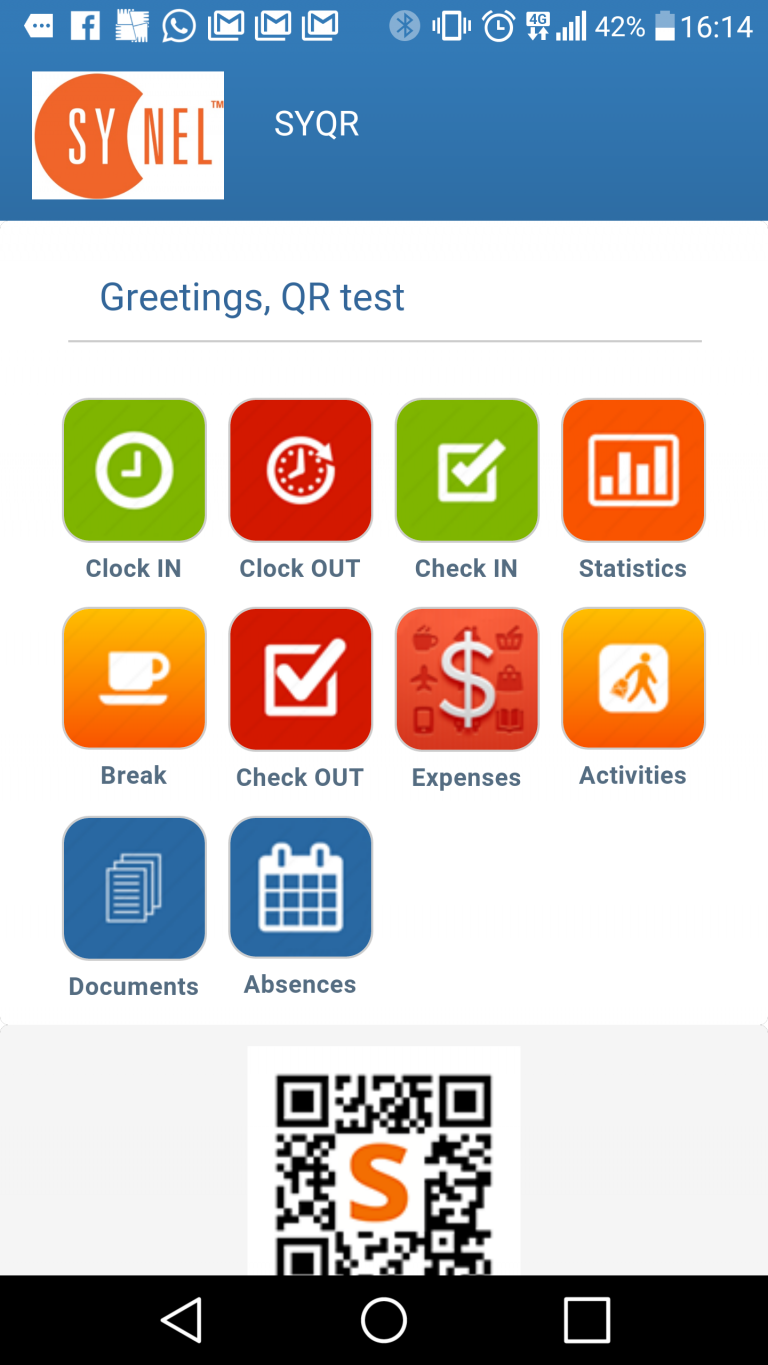Tap the Check OUT tile
The image size is (768, 1365).
tap(300, 679)
